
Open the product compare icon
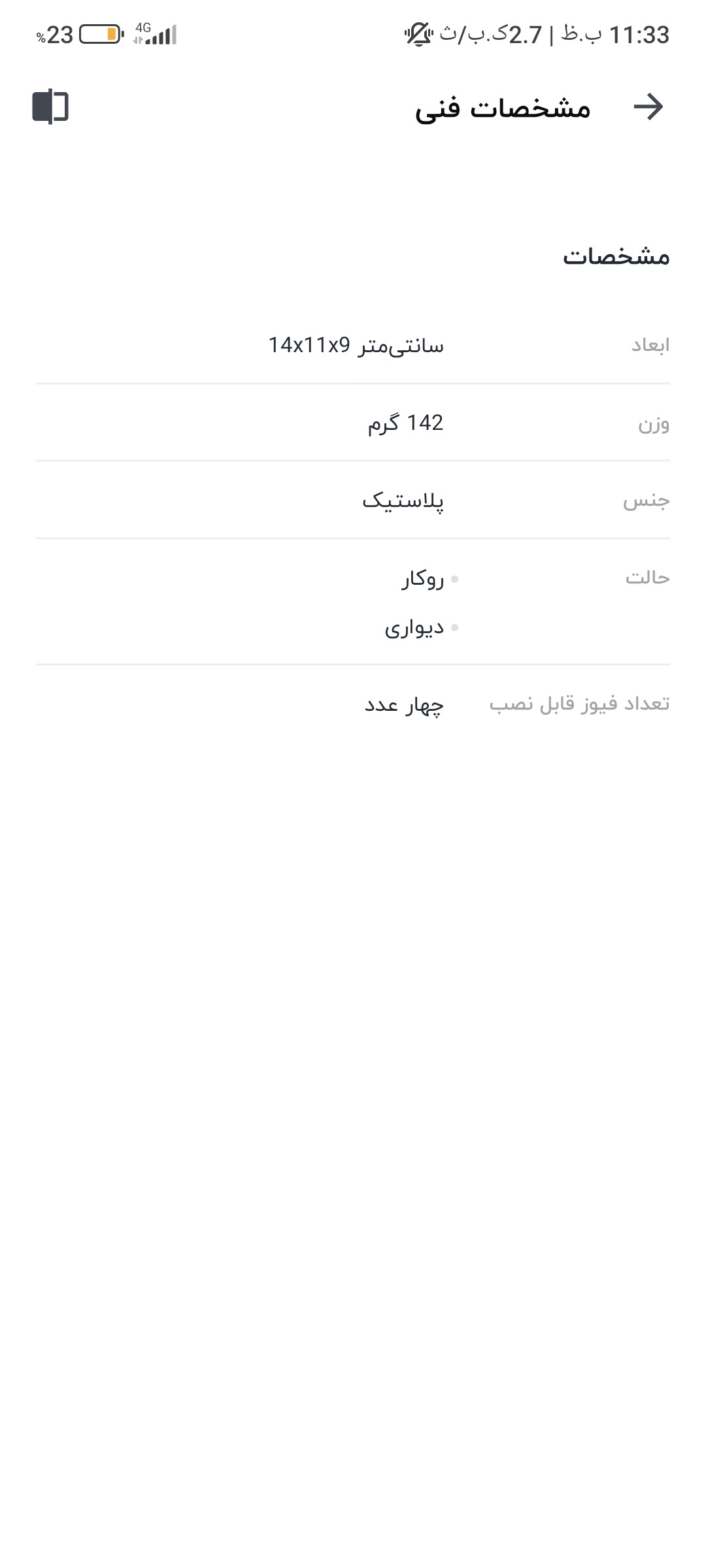pyautogui.click(x=50, y=106)
